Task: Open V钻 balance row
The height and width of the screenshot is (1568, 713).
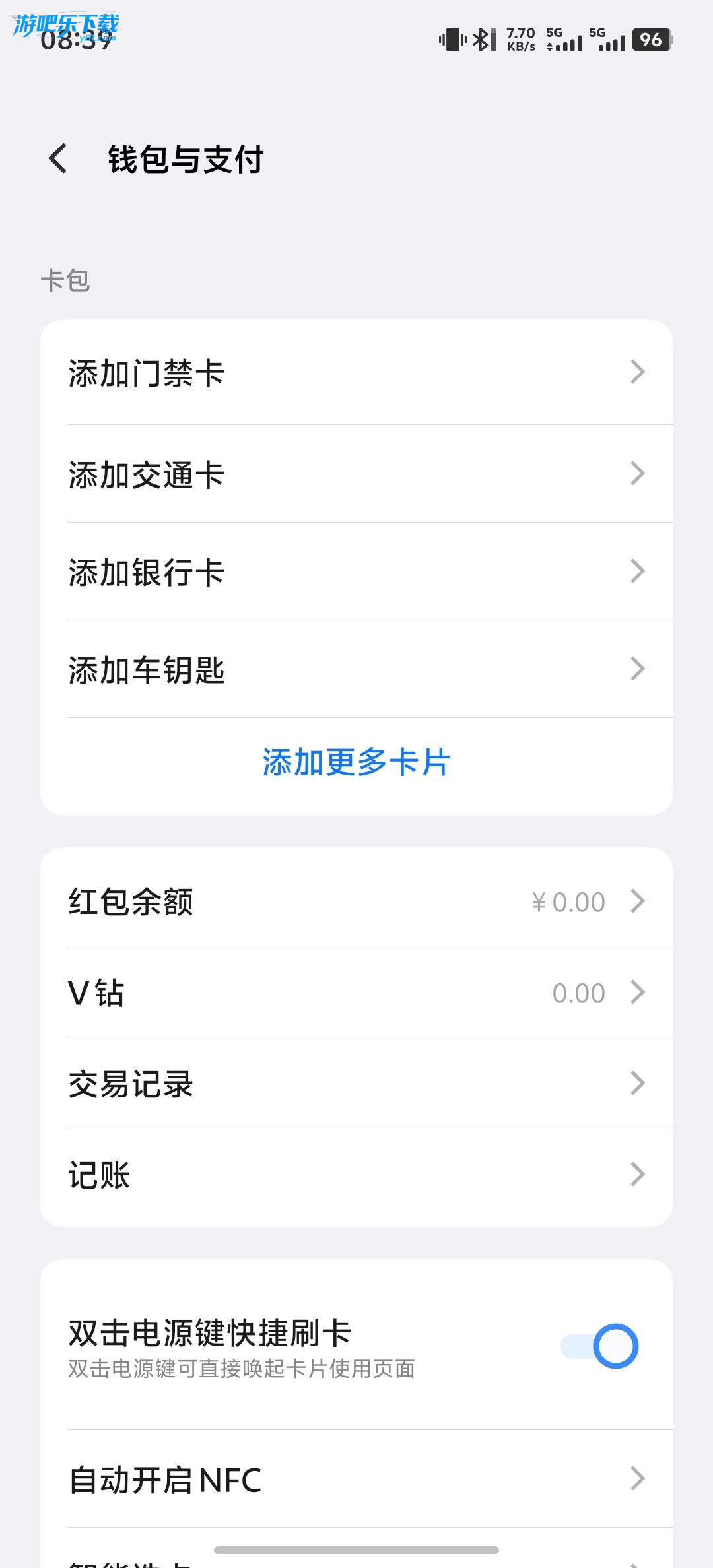Action: 356,993
